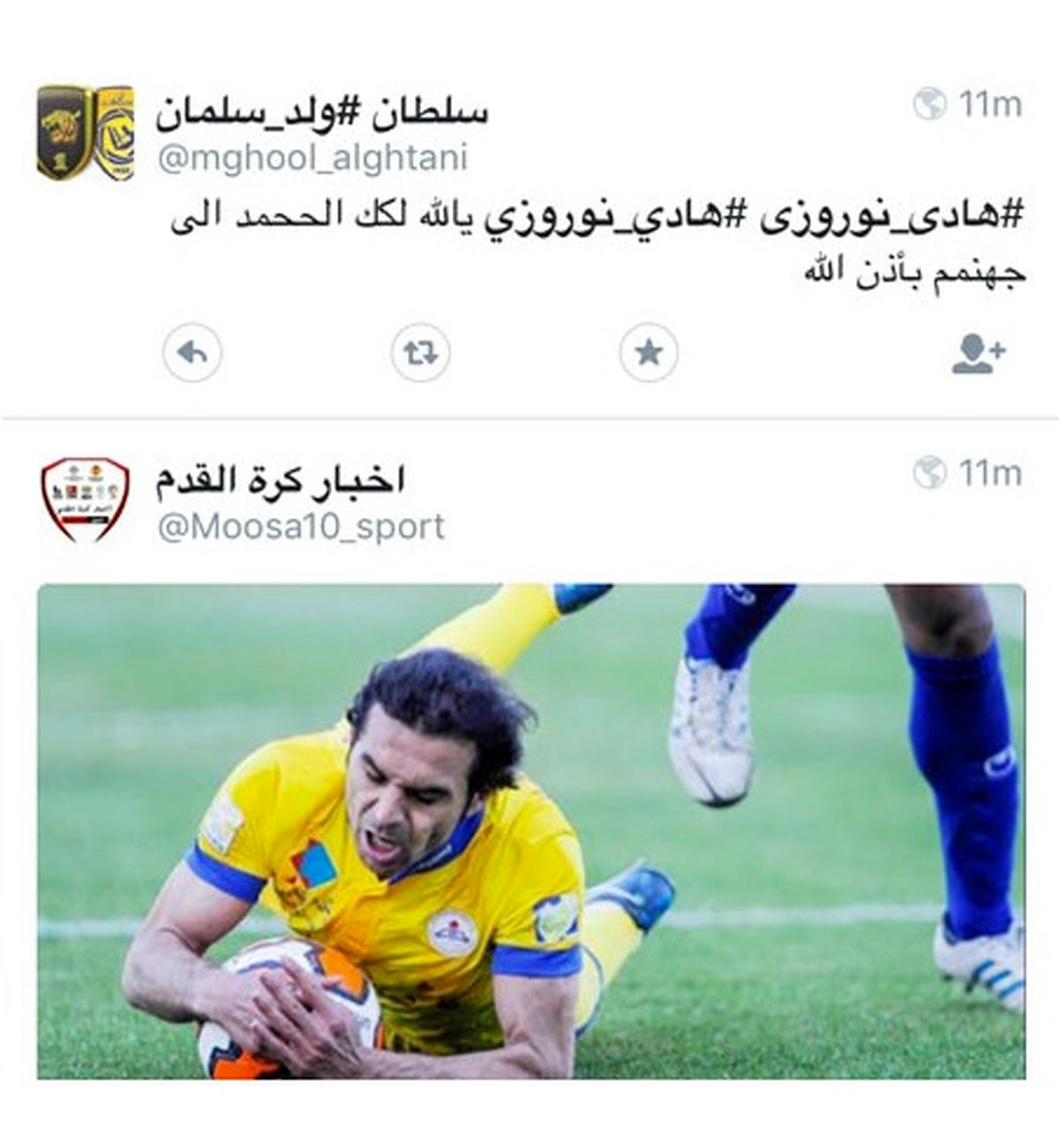Screen dimensions: 1059x1148
Task: Open the @mghool_alghtani account handle
Action: pyautogui.click(x=312, y=158)
